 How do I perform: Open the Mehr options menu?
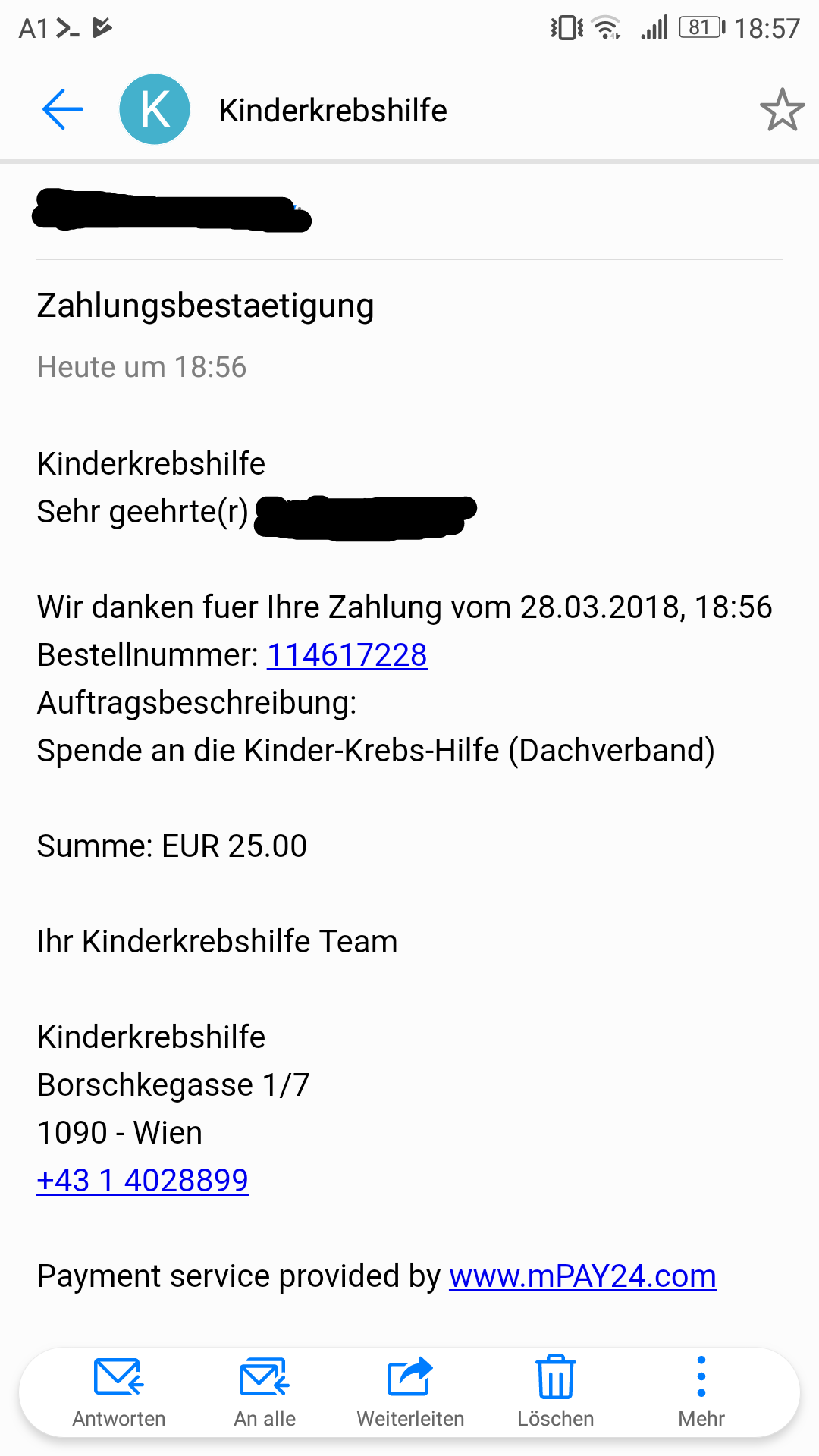(701, 1392)
